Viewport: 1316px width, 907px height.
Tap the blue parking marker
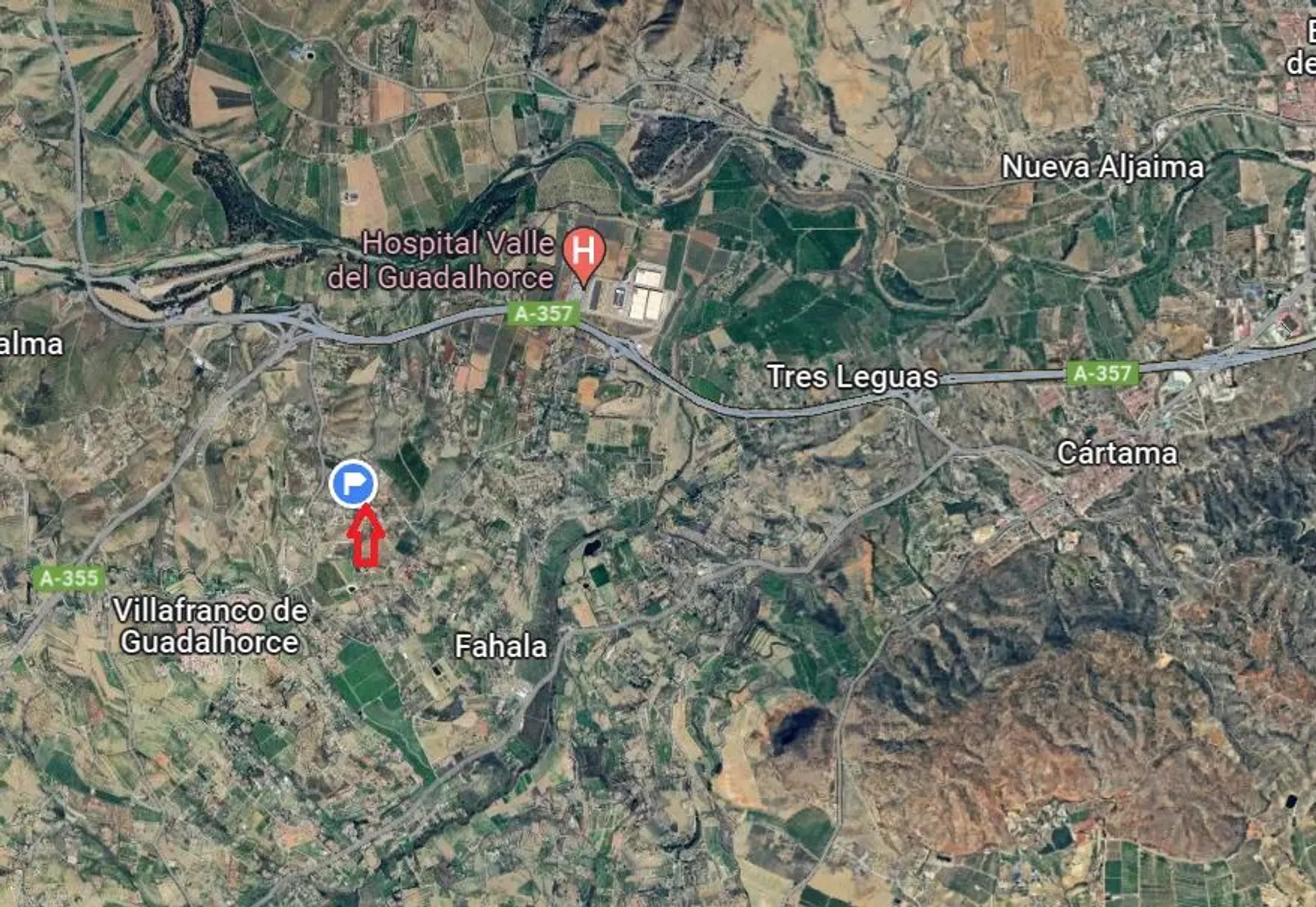click(353, 483)
